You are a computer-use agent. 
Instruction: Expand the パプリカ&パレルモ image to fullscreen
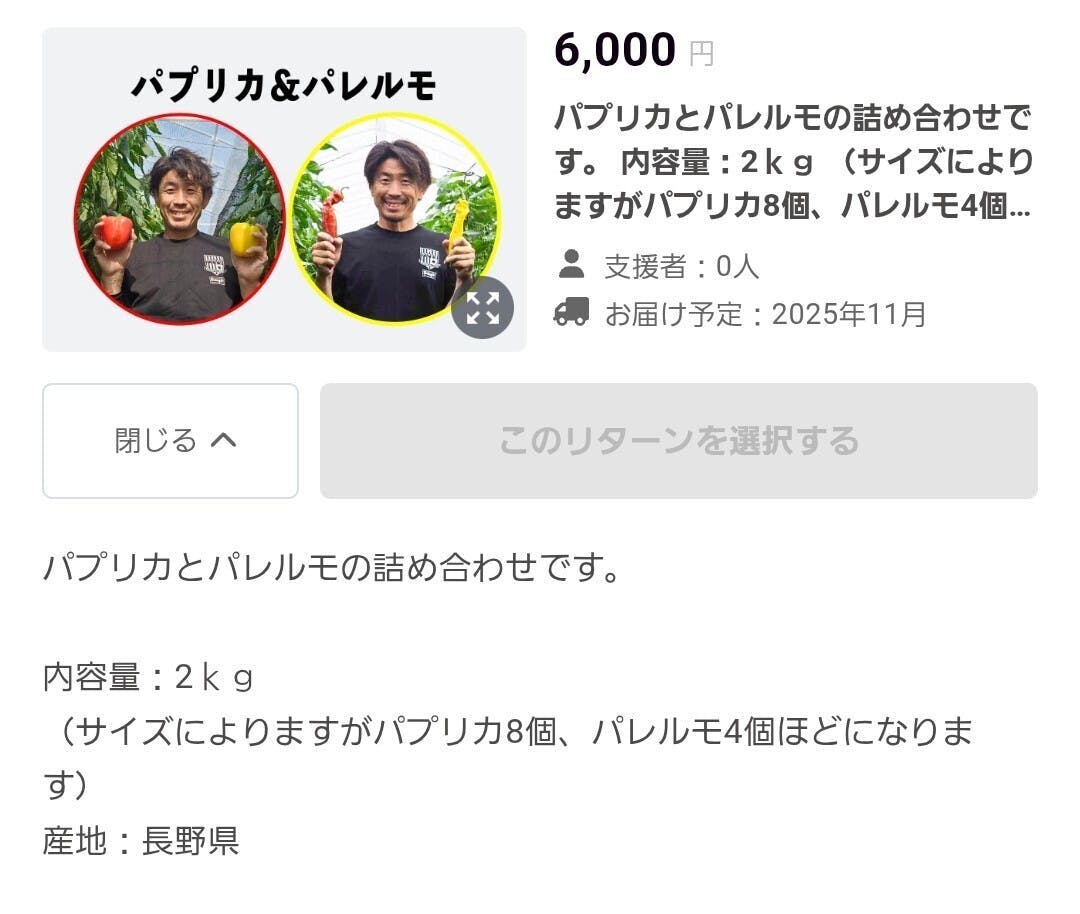coord(482,308)
